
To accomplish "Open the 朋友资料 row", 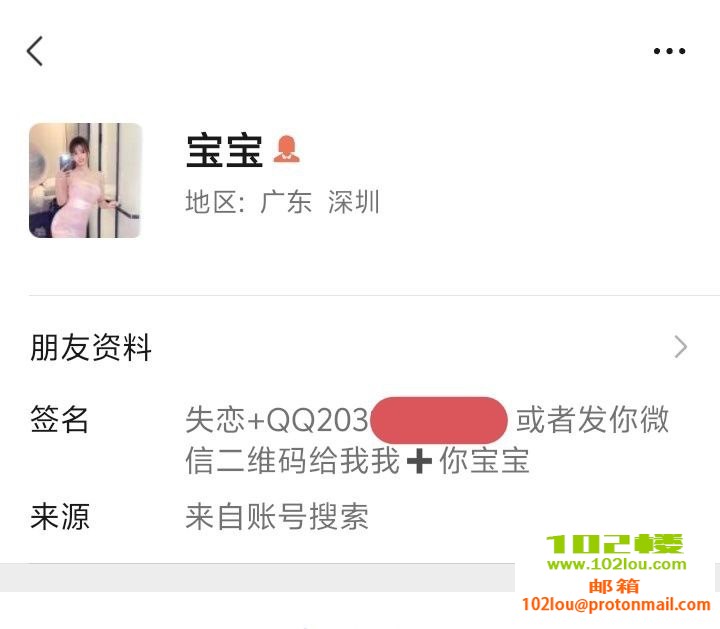I will click(x=360, y=348).
